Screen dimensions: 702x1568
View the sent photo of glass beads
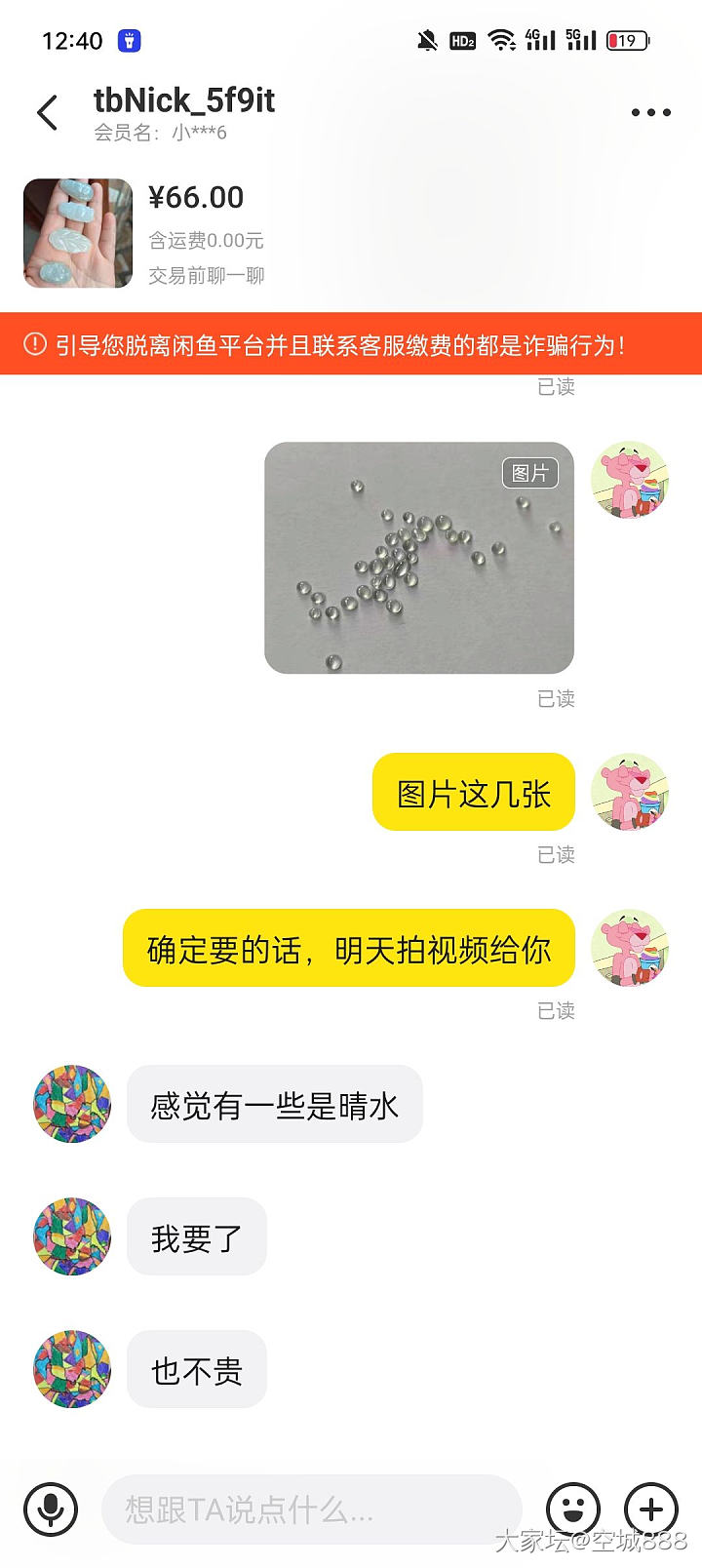point(419,557)
